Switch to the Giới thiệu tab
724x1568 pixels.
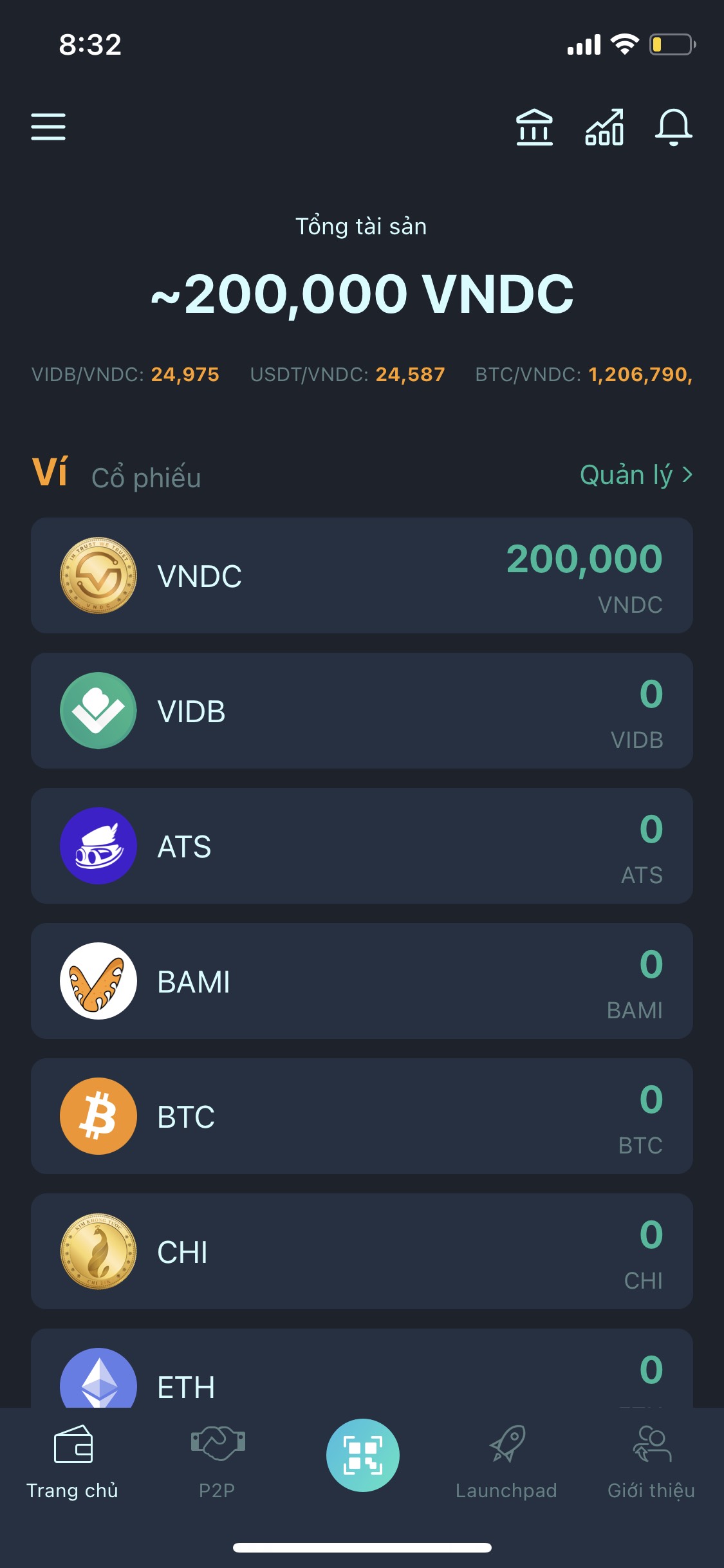651,1462
